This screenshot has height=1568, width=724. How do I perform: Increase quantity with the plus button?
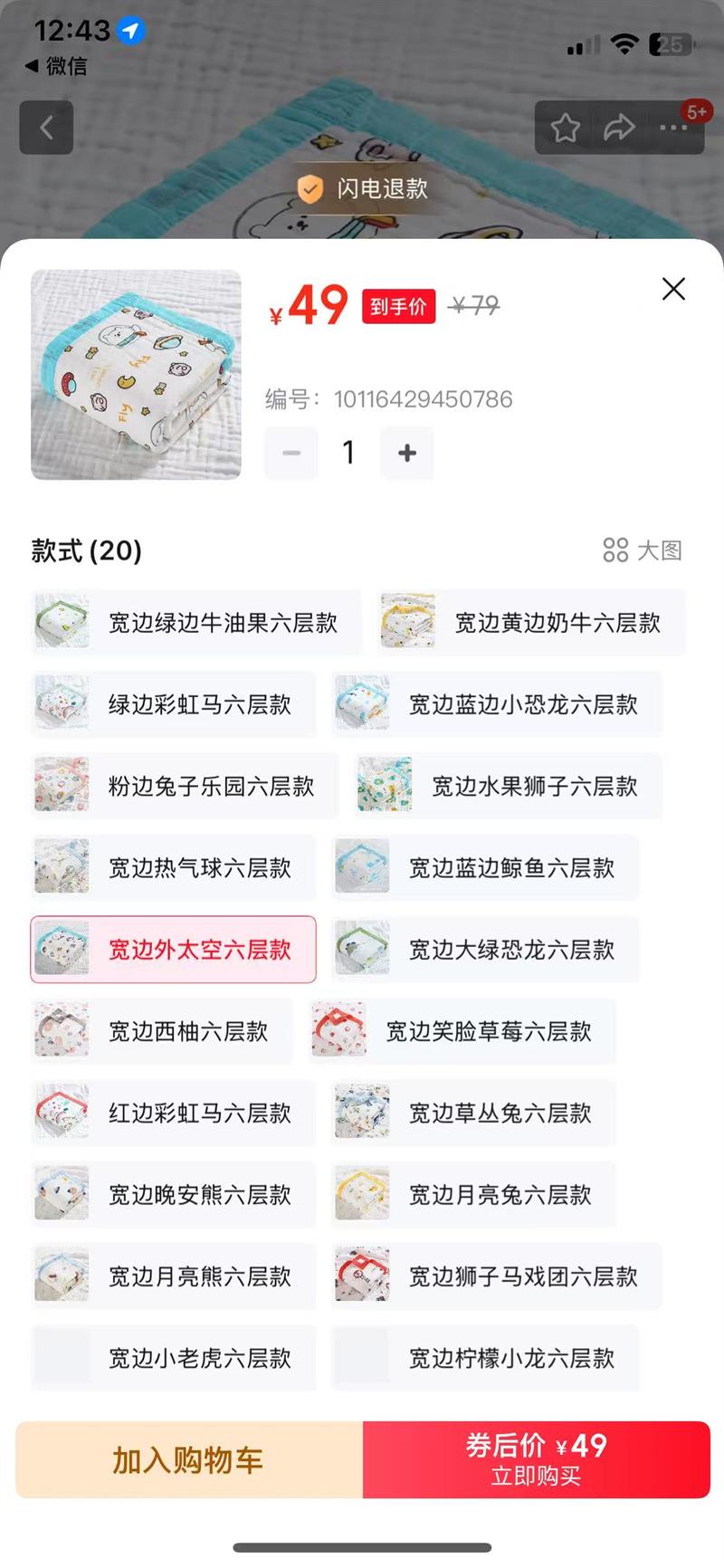tap(407, 453)
